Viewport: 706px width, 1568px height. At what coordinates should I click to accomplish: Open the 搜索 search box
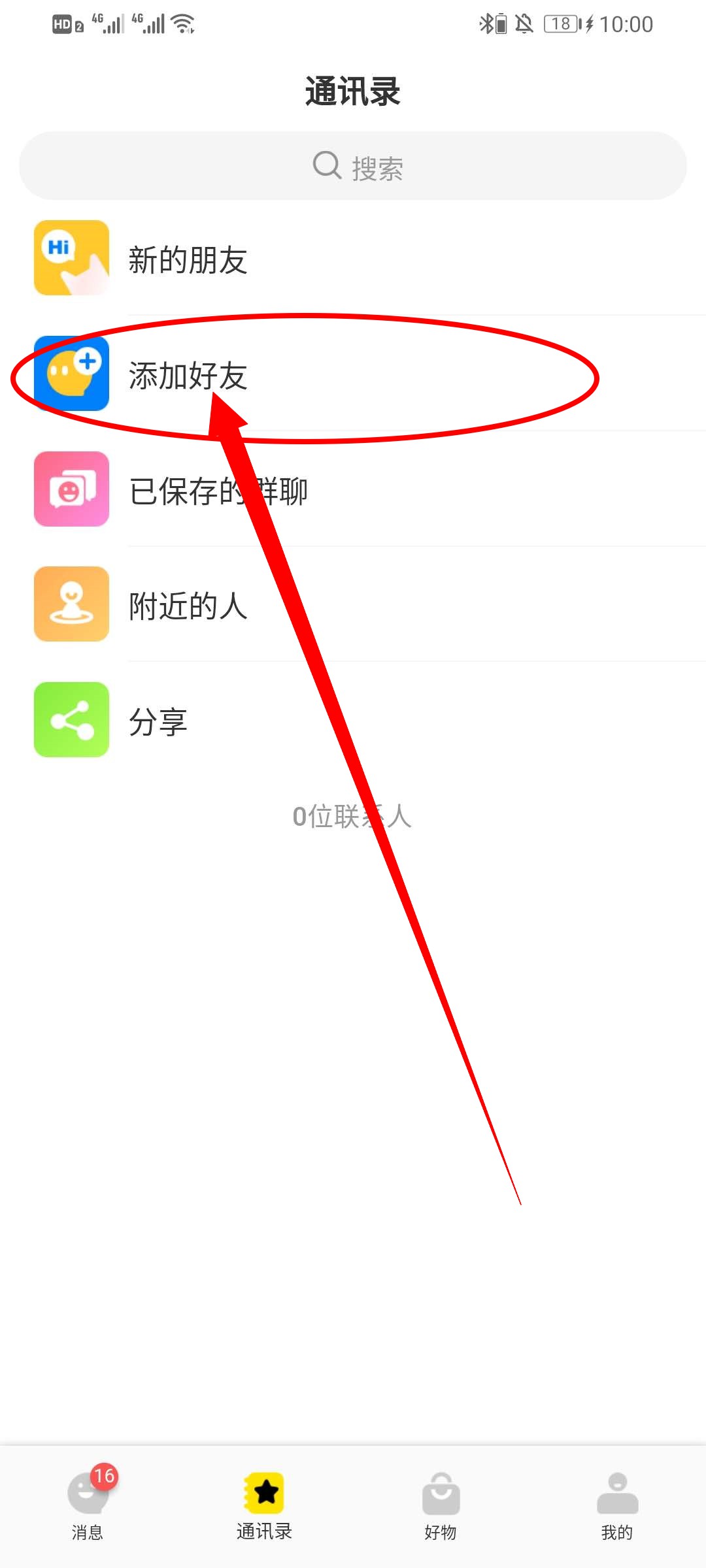coord(353,166)
